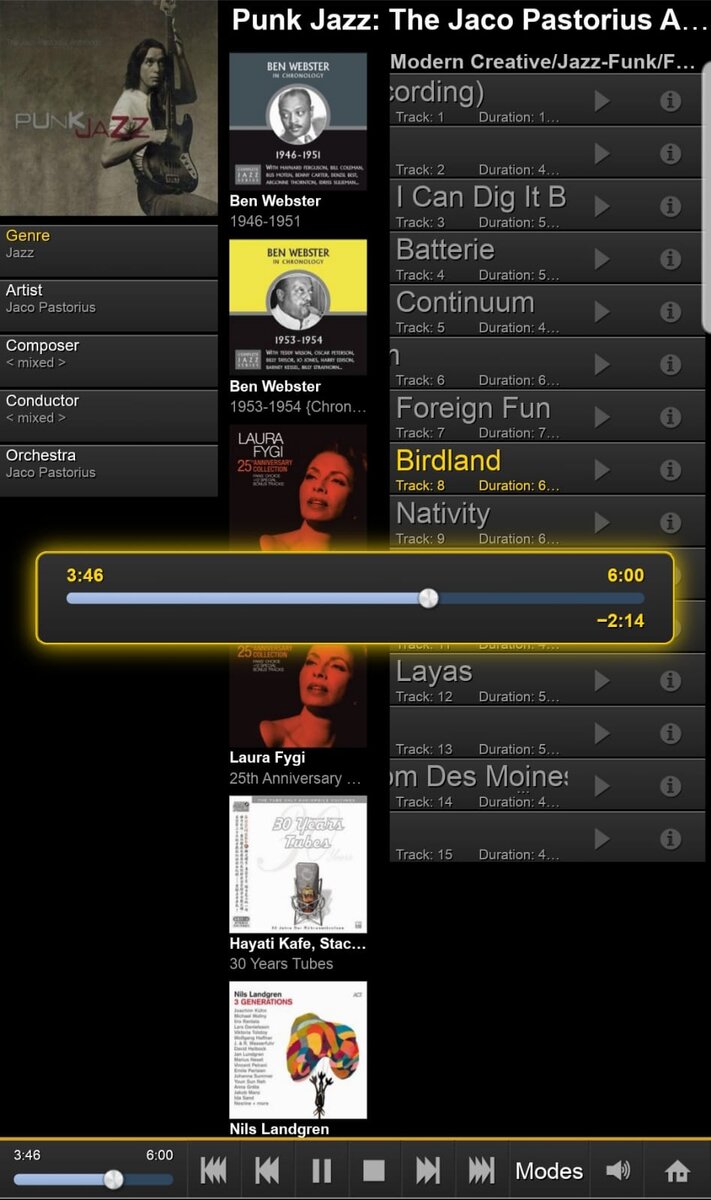Stop playback with the square button
This screenshot has width=711, height=1200.
click(x=374, y=1170)
